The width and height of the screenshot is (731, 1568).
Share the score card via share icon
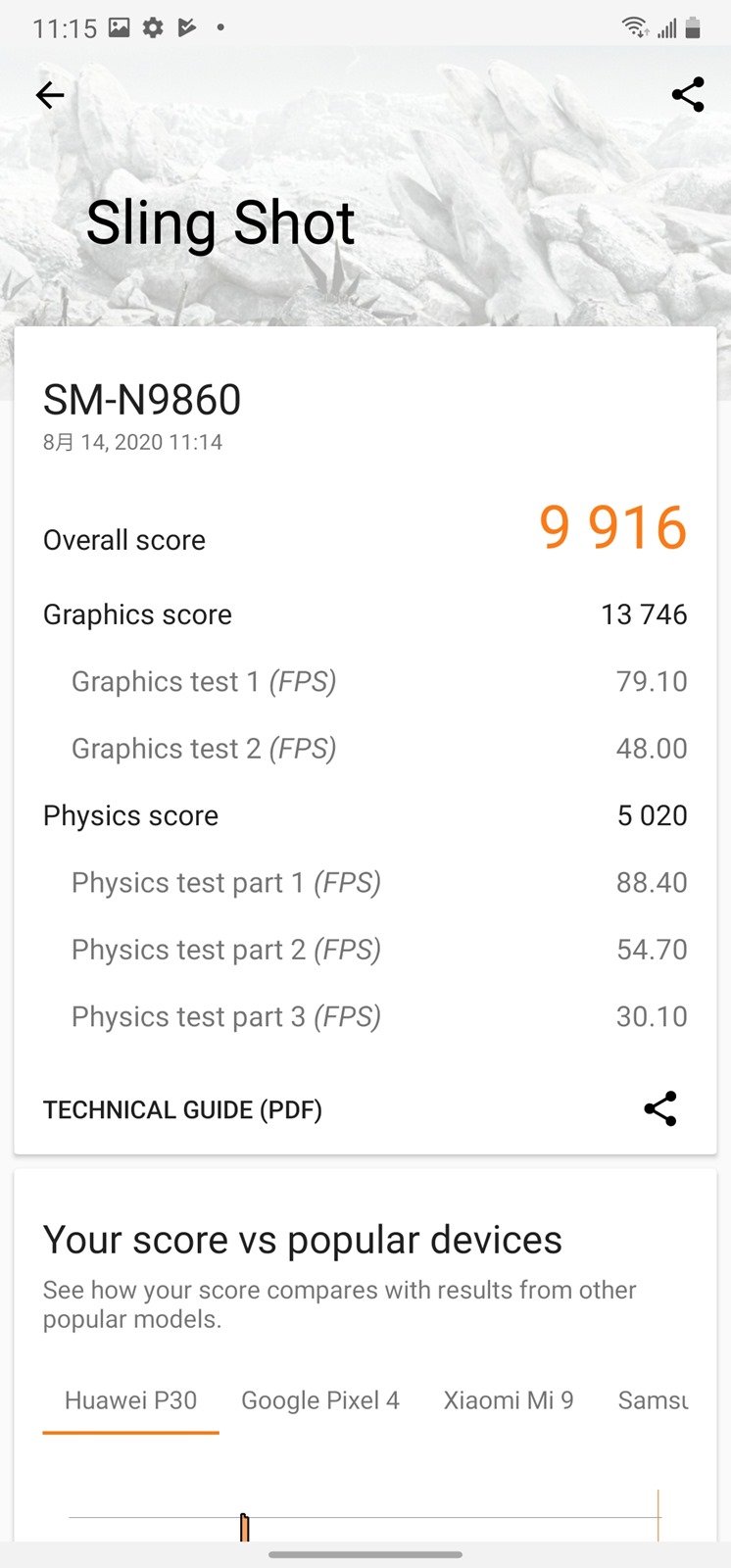[659, 1108]
